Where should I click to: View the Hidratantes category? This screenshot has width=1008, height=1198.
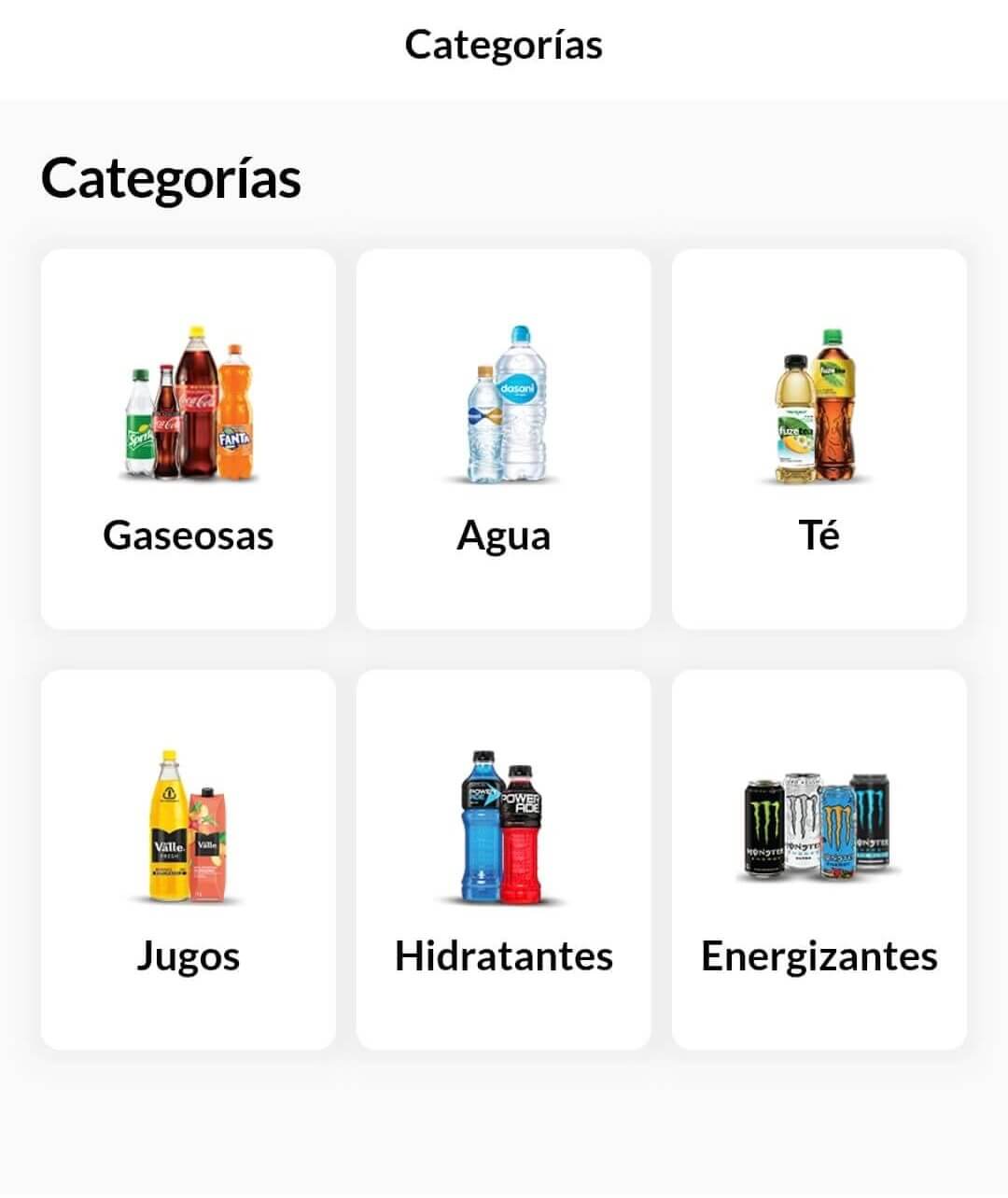(x=503, y=859)
